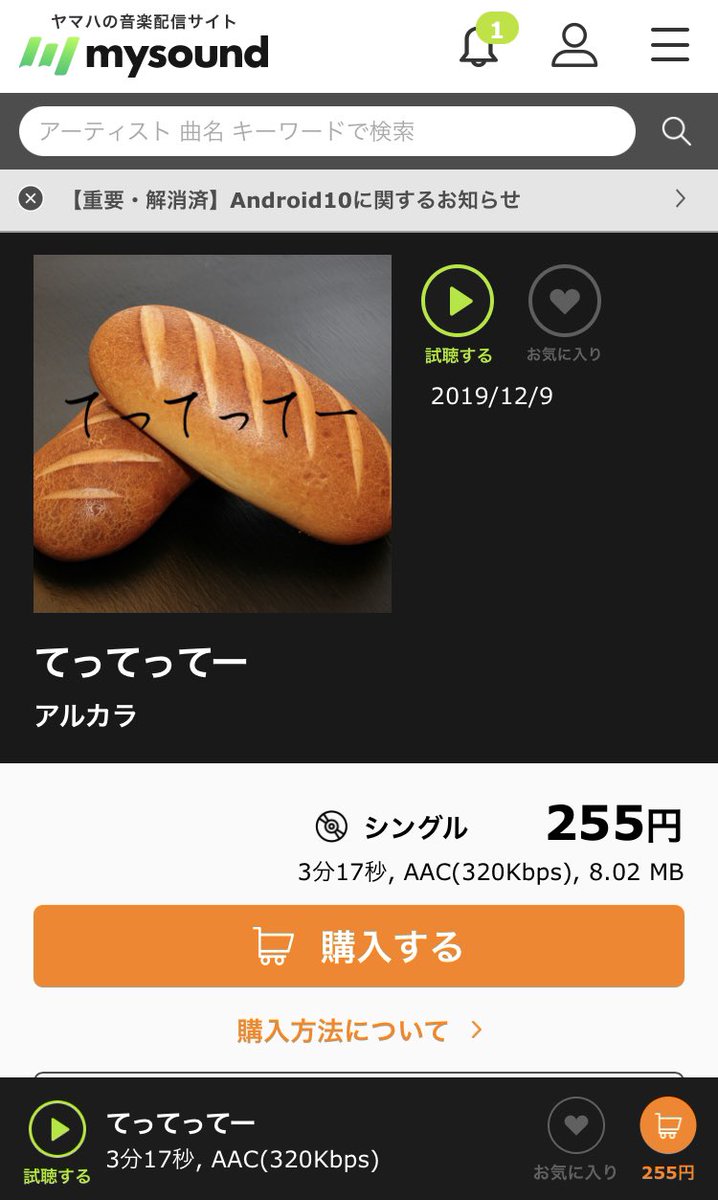This screenshot has height=1200, width=718.
Task: Dismiss the Android10 notice banner
Action: 31,198
